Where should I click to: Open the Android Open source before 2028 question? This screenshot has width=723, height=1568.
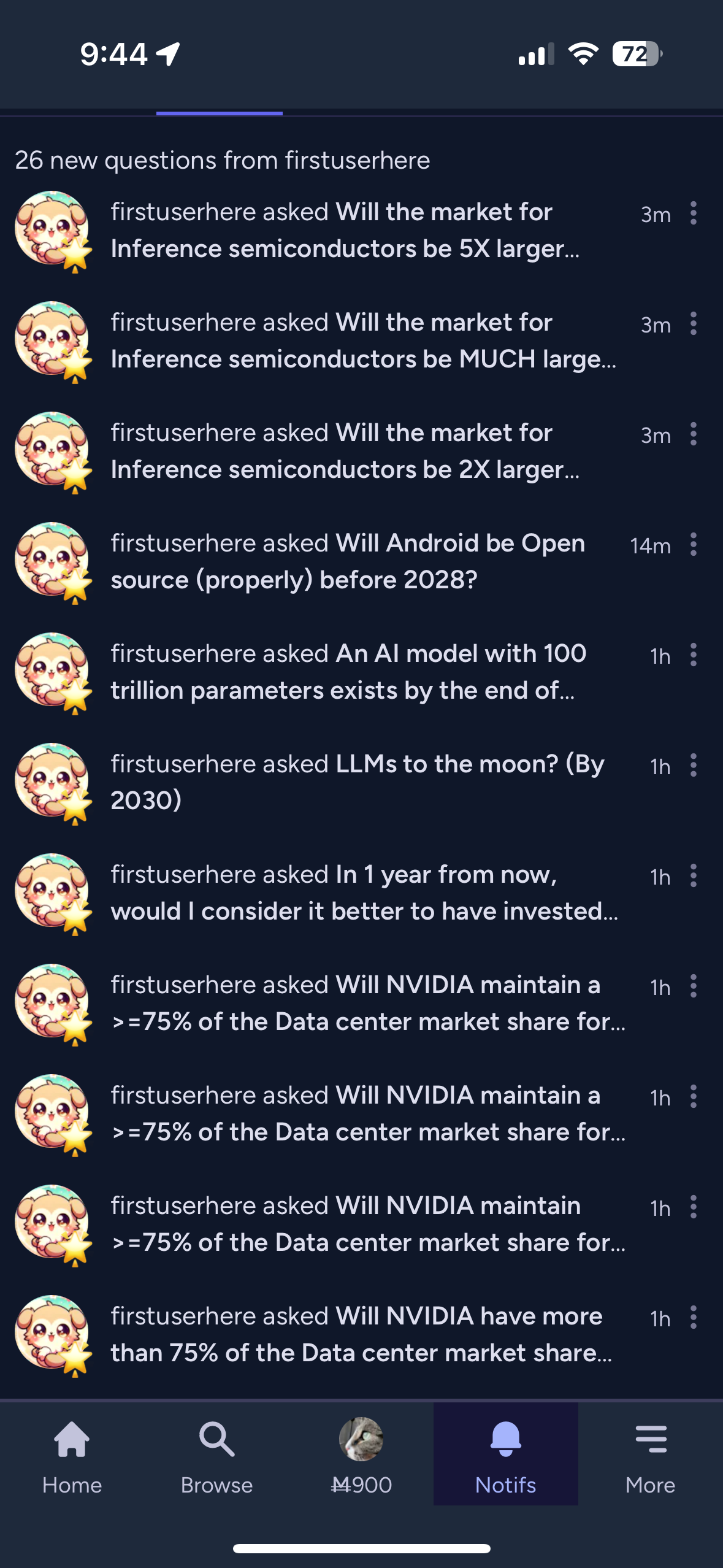click(x=347, y=562)
